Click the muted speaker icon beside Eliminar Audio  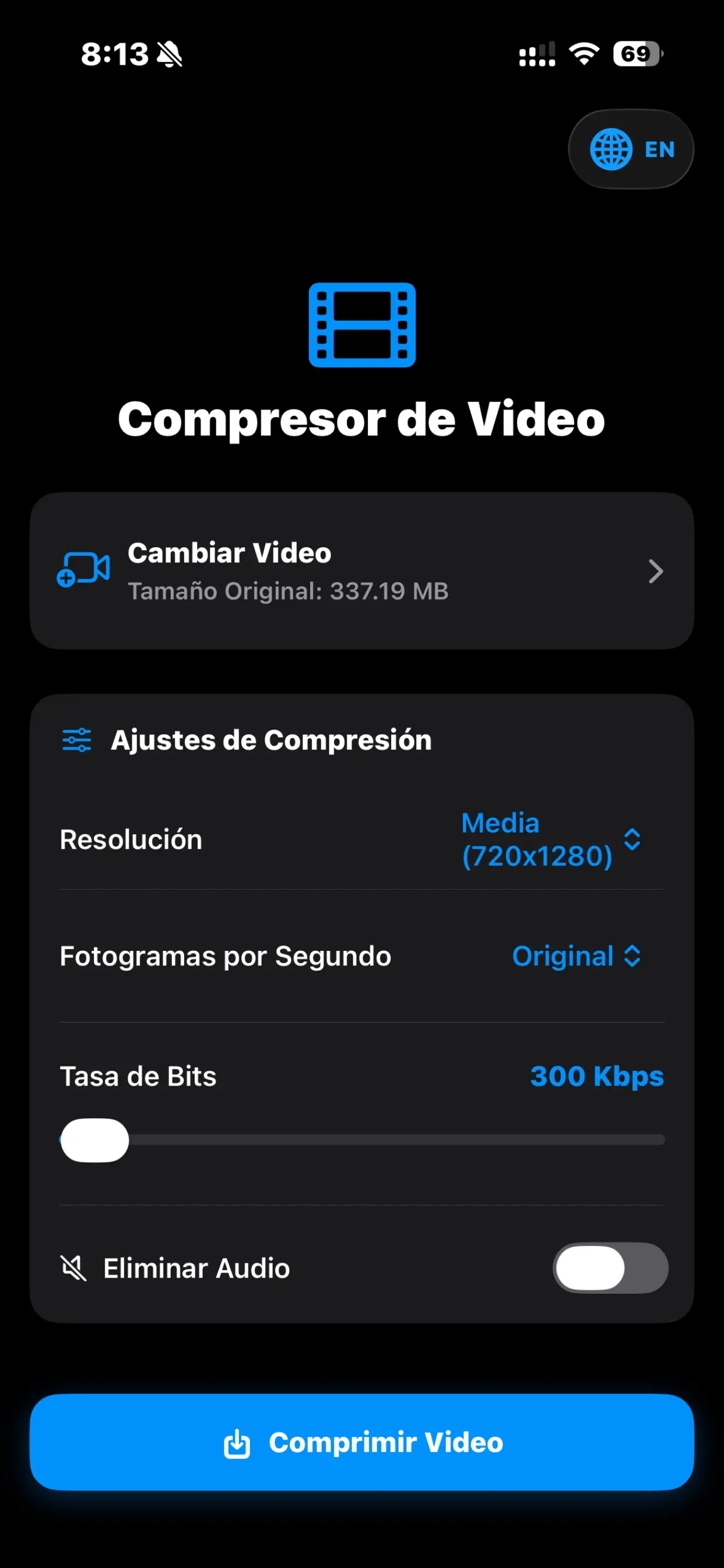click(x=74, y=1268)
